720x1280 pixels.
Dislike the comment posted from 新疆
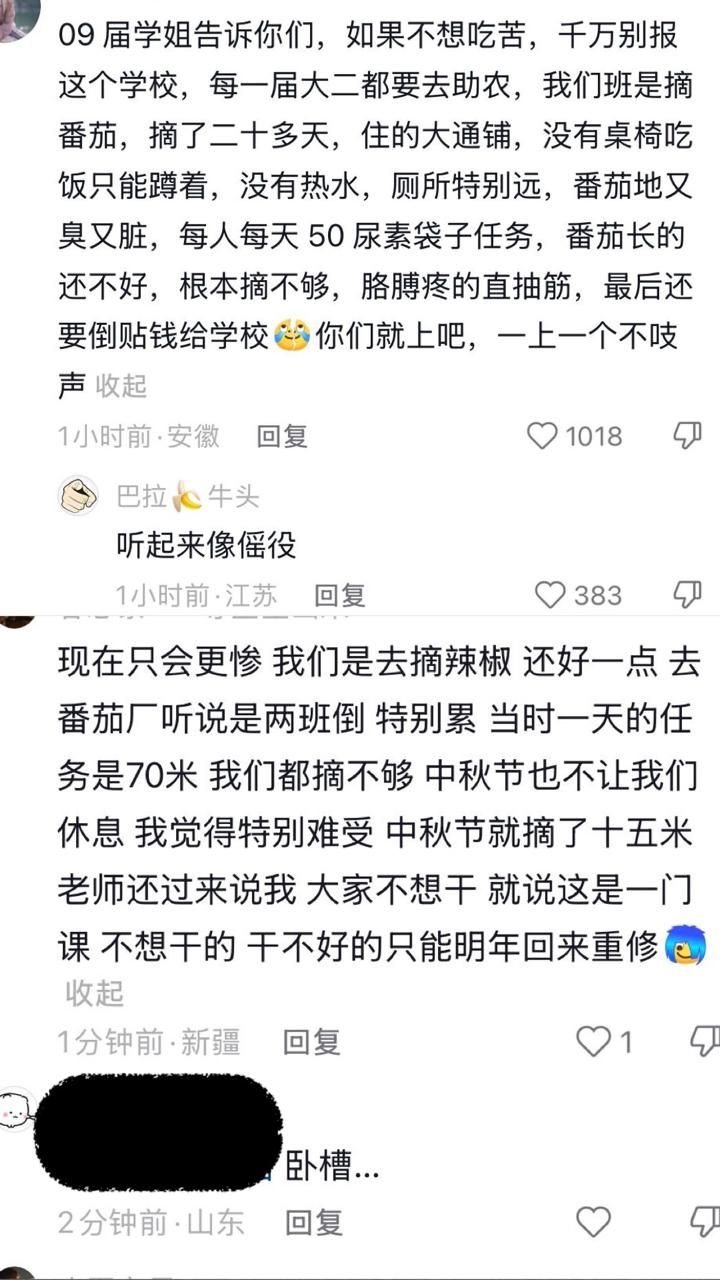pos(705,1042)
